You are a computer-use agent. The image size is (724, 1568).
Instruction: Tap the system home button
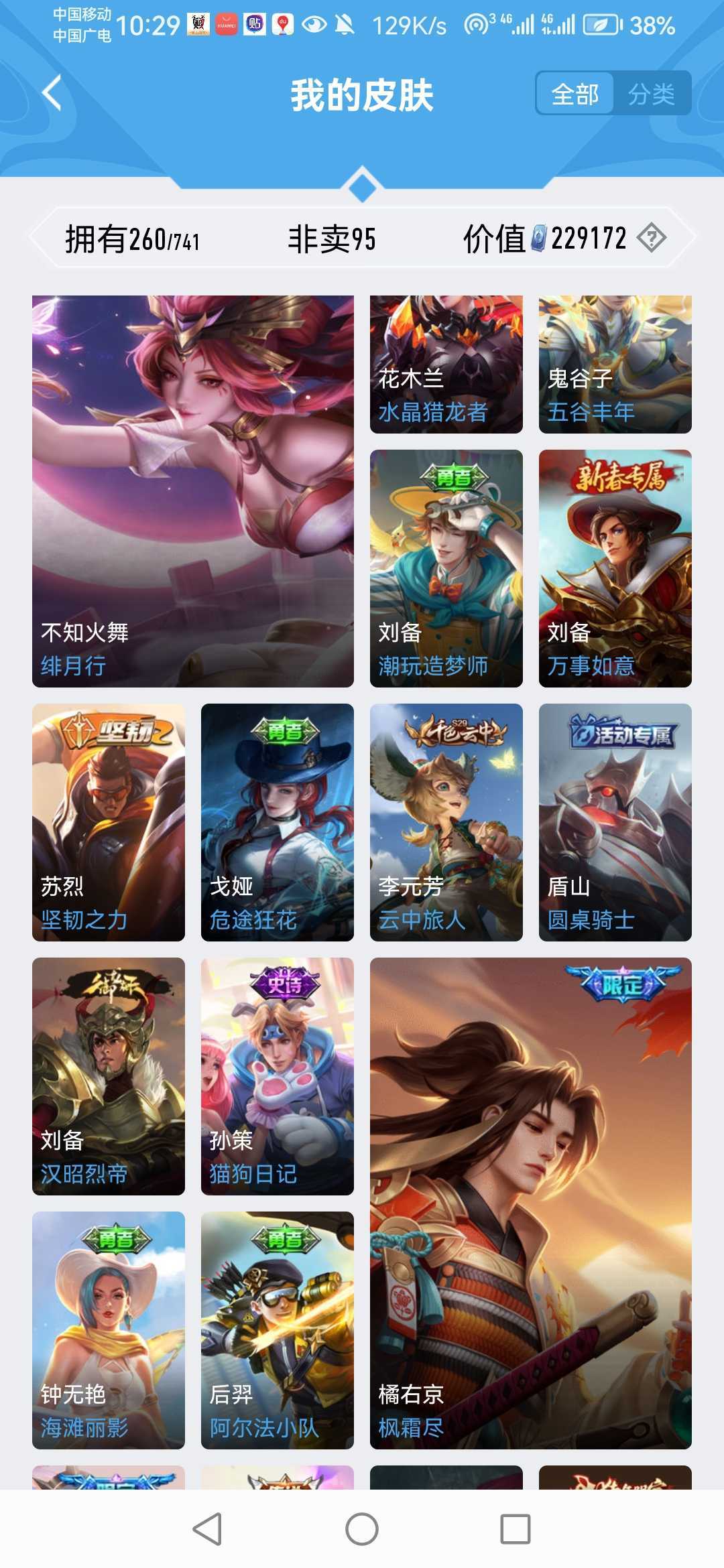362,1529
